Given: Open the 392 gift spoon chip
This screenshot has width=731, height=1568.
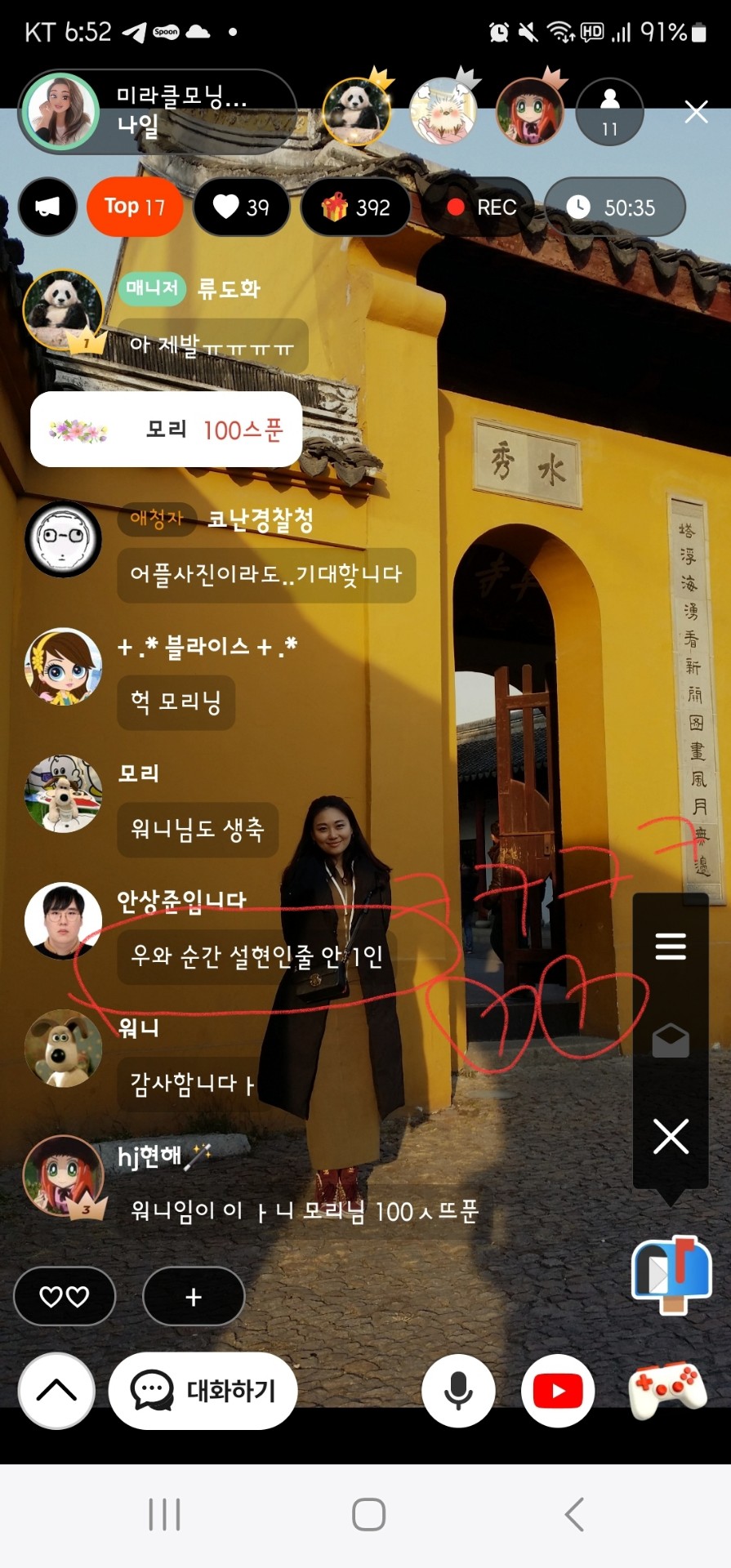Looking at the screenshot, I should point(355,207).
